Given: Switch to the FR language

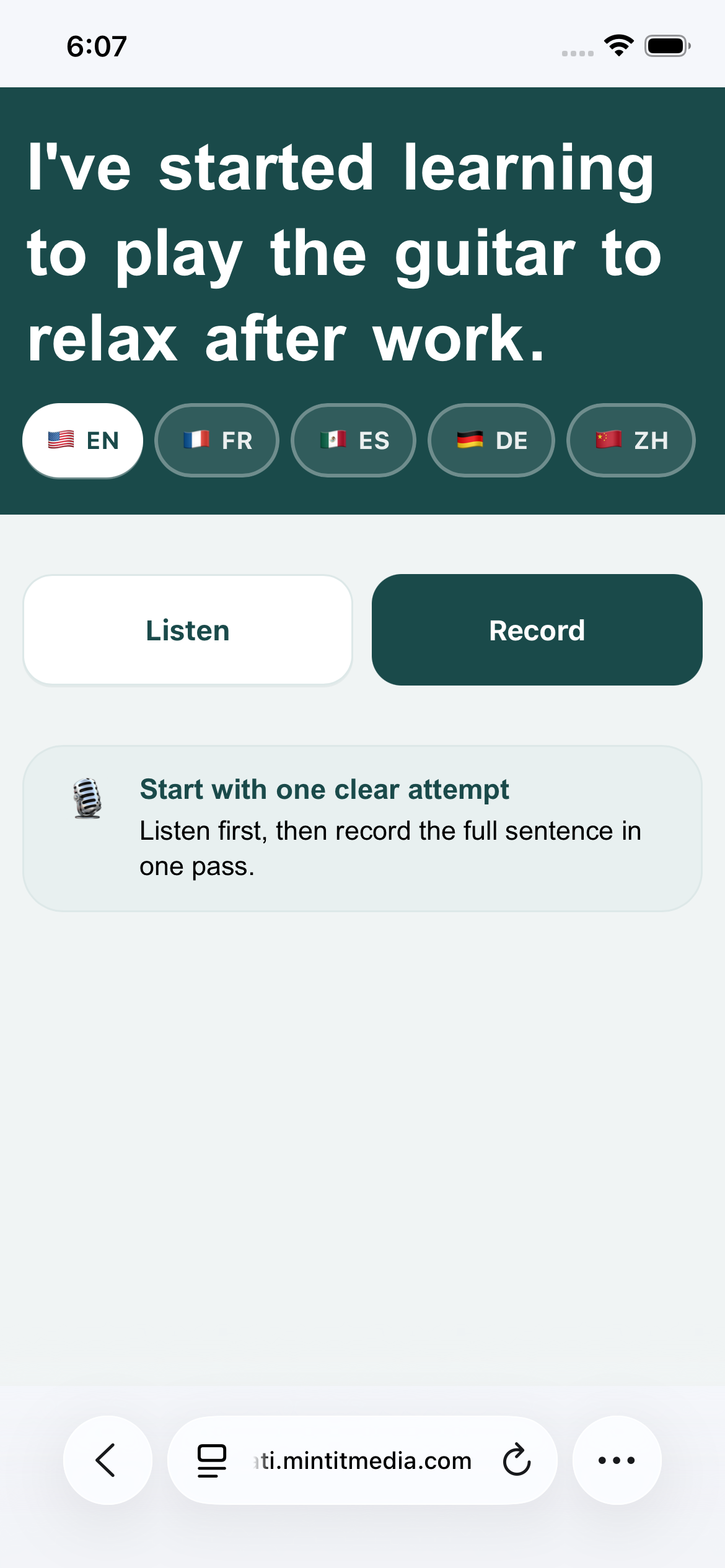Looking at the screenshot, I should coord(217,440).
